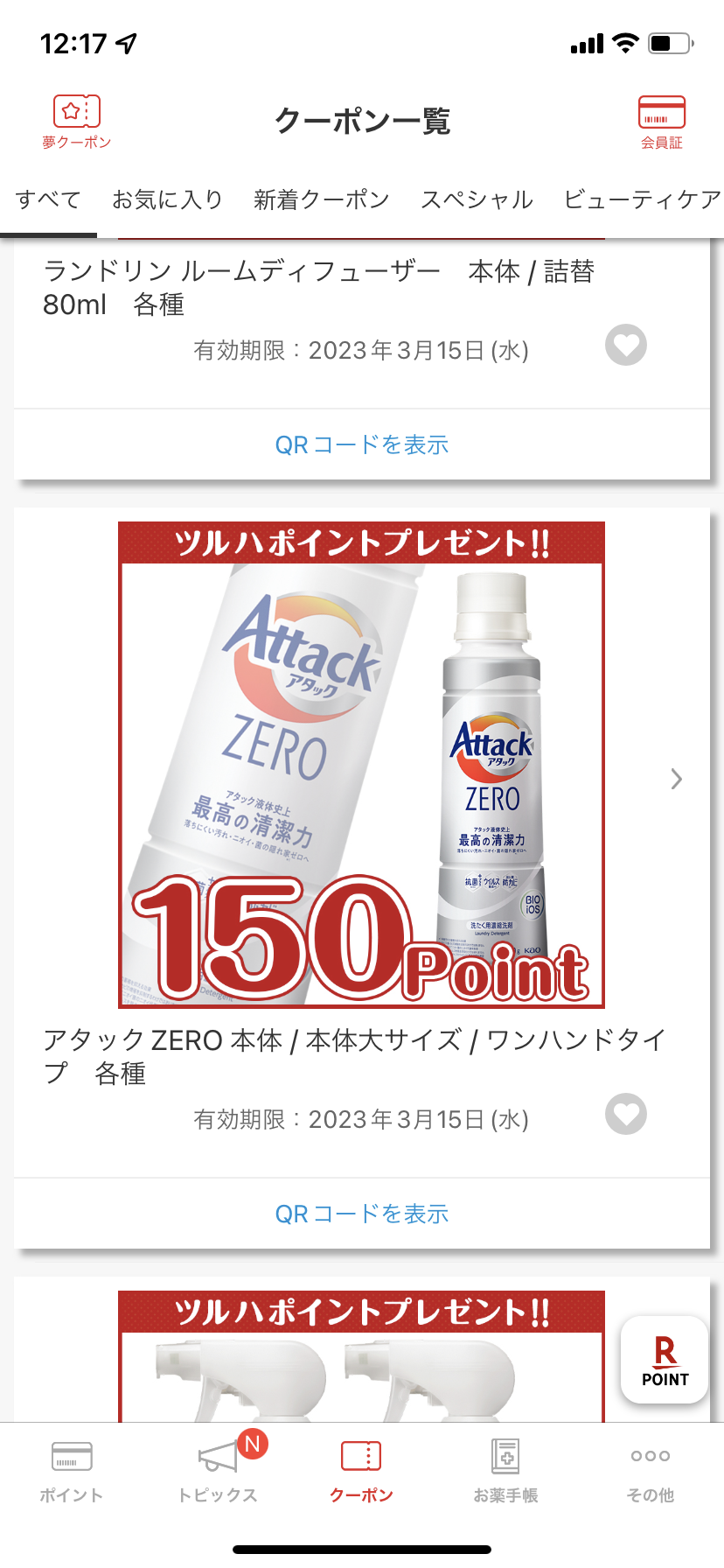This screenshot has height=1568, width=724.
Task: Go to the ポイント tab
Action: point(72,1470)
